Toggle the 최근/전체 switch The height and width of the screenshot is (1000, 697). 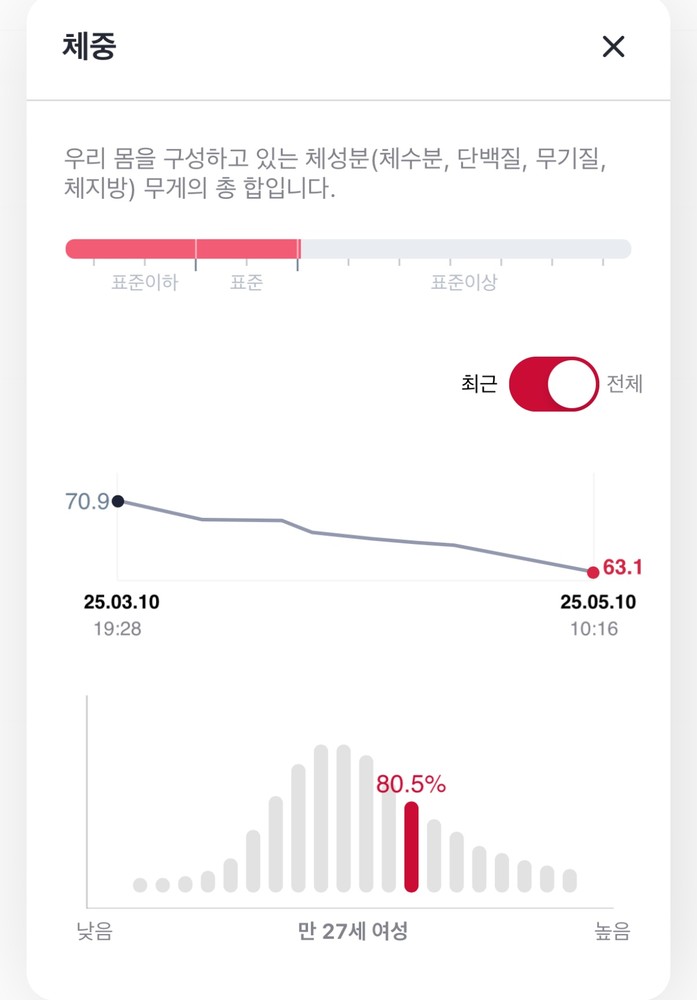pyautogui.click(x=554, y=384)
